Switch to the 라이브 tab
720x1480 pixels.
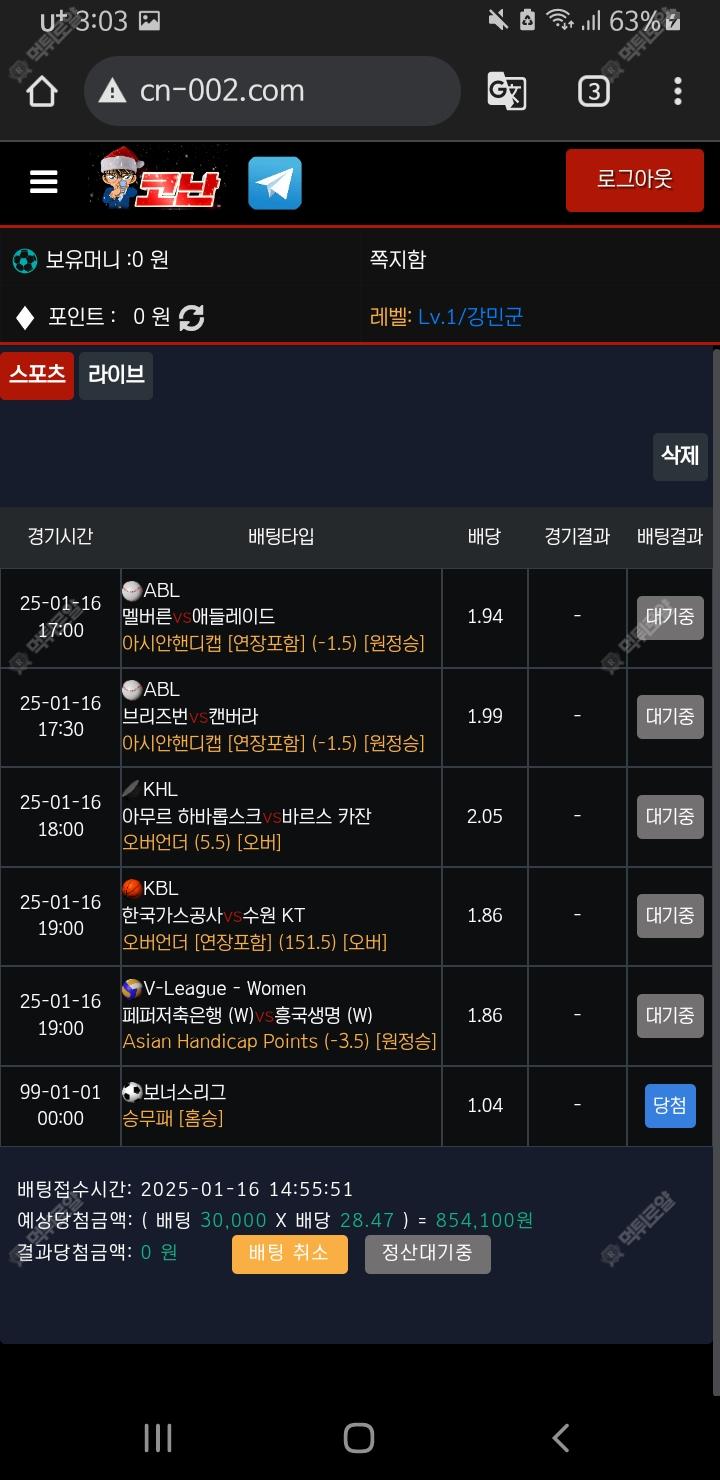click(x=116, y=375)
